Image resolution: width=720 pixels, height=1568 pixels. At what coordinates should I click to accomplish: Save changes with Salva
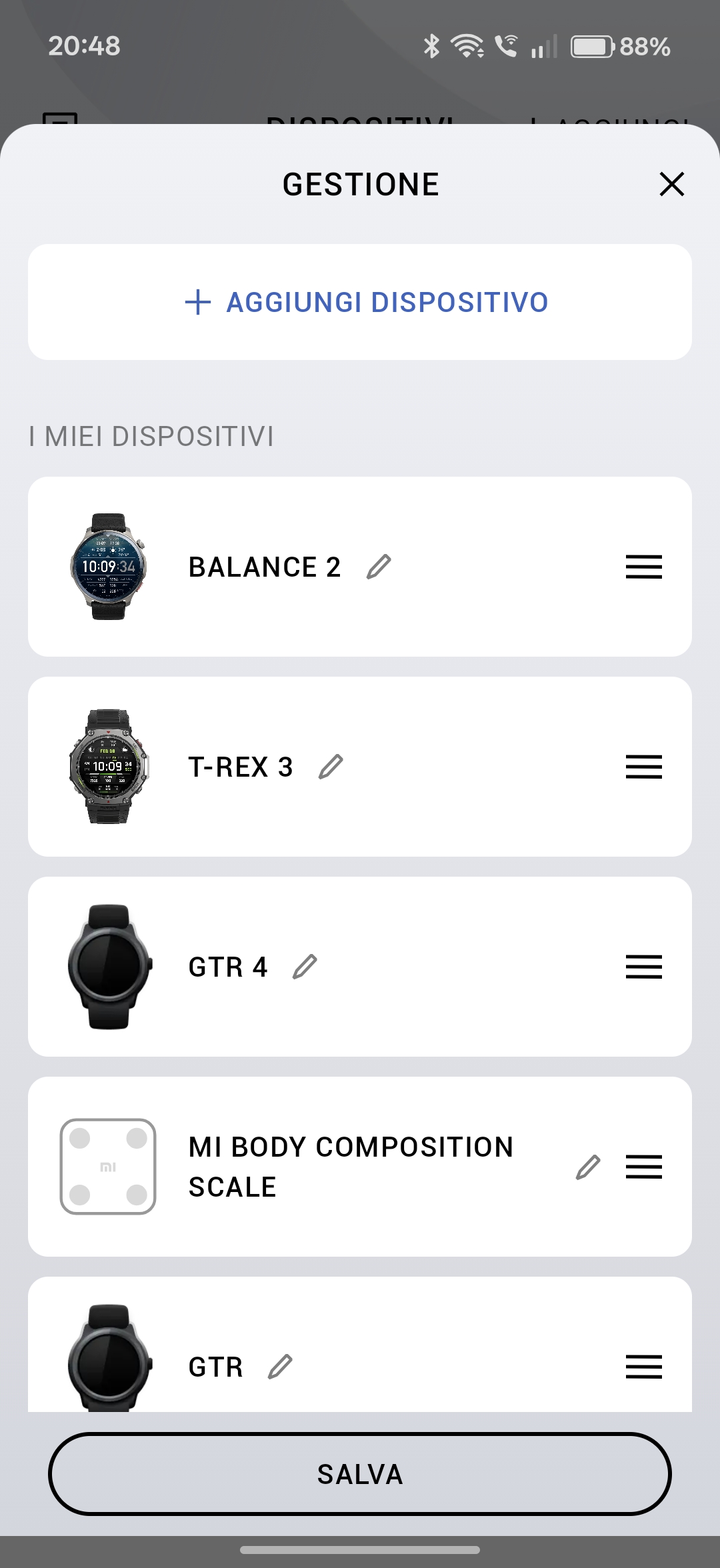click(360, 1474)
